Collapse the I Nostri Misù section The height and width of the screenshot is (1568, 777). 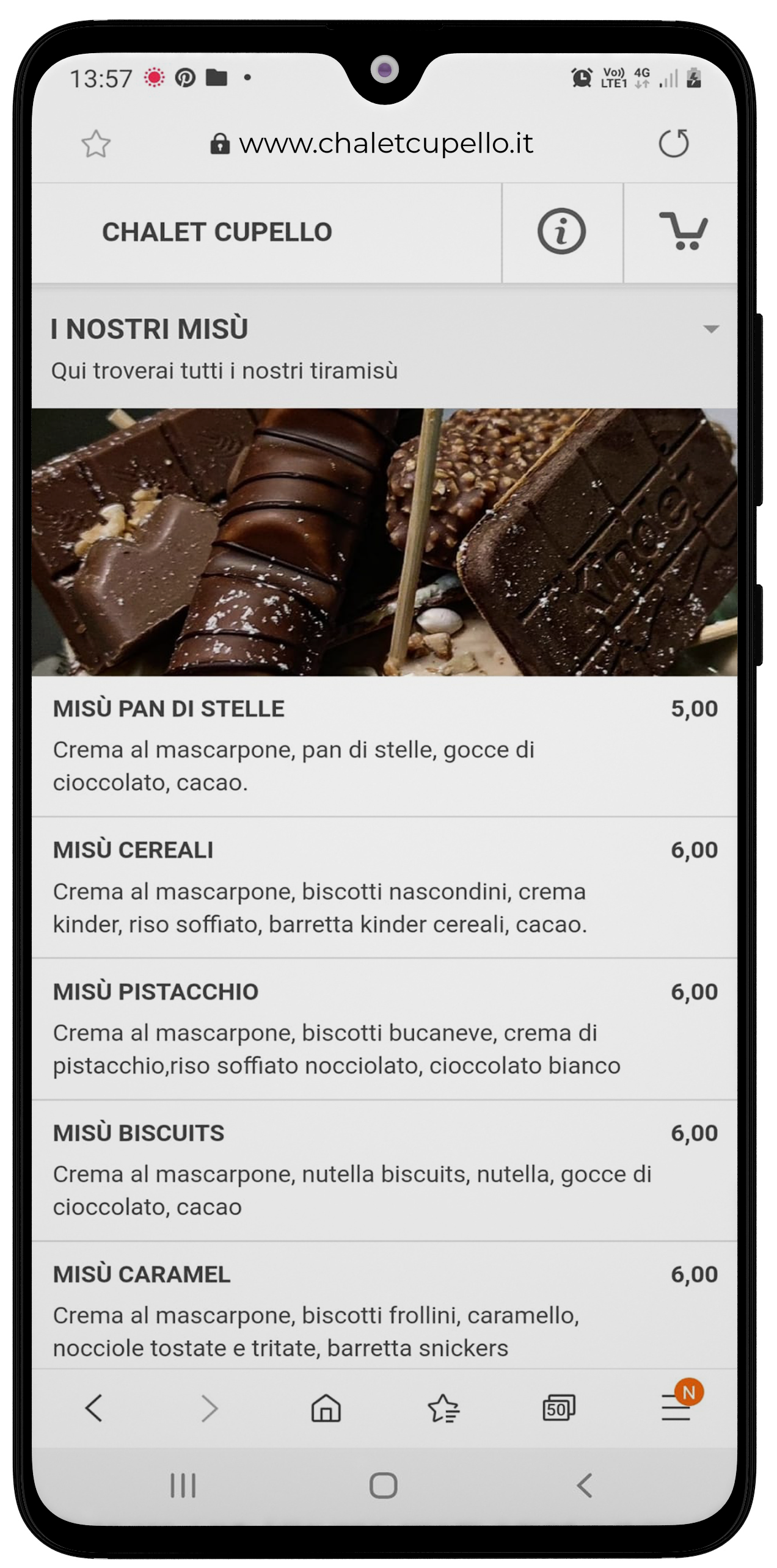pyautogui.click(x=710, y=330)
